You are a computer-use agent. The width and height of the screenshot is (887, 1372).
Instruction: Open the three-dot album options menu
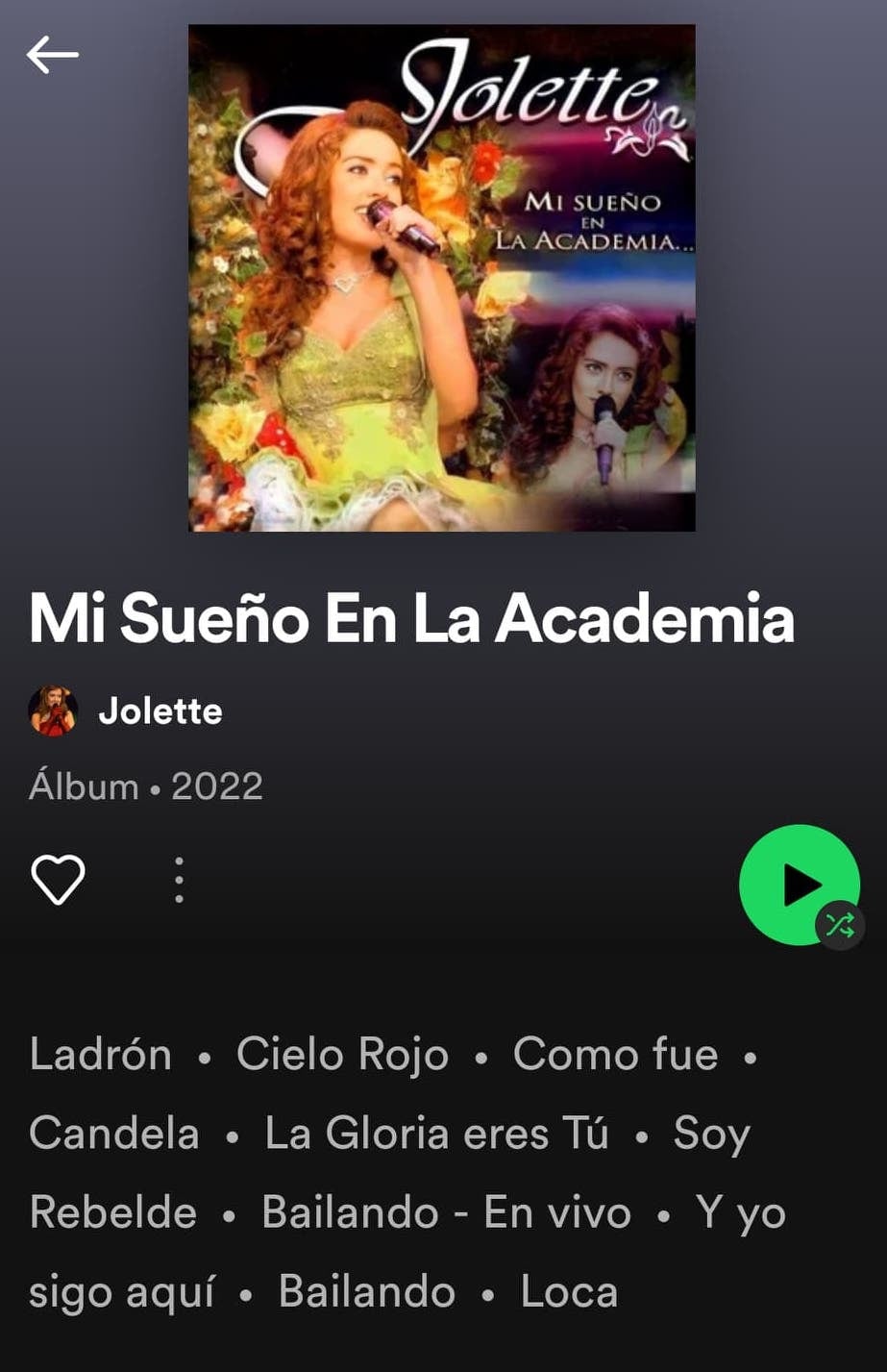tap(179, 879)
